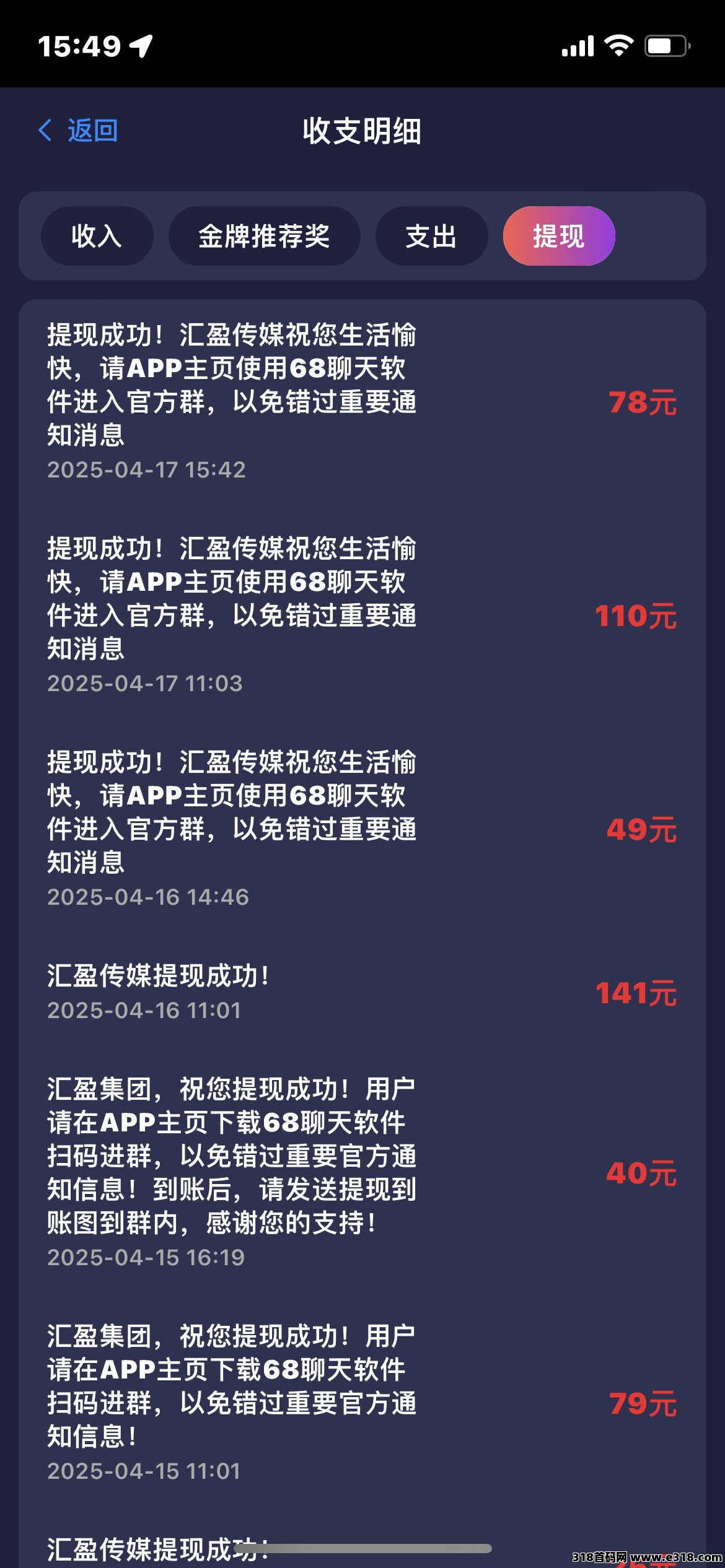Go back using the 返回 button
The height and width of the screenshot is (1568, 725).
pos(78,131)
